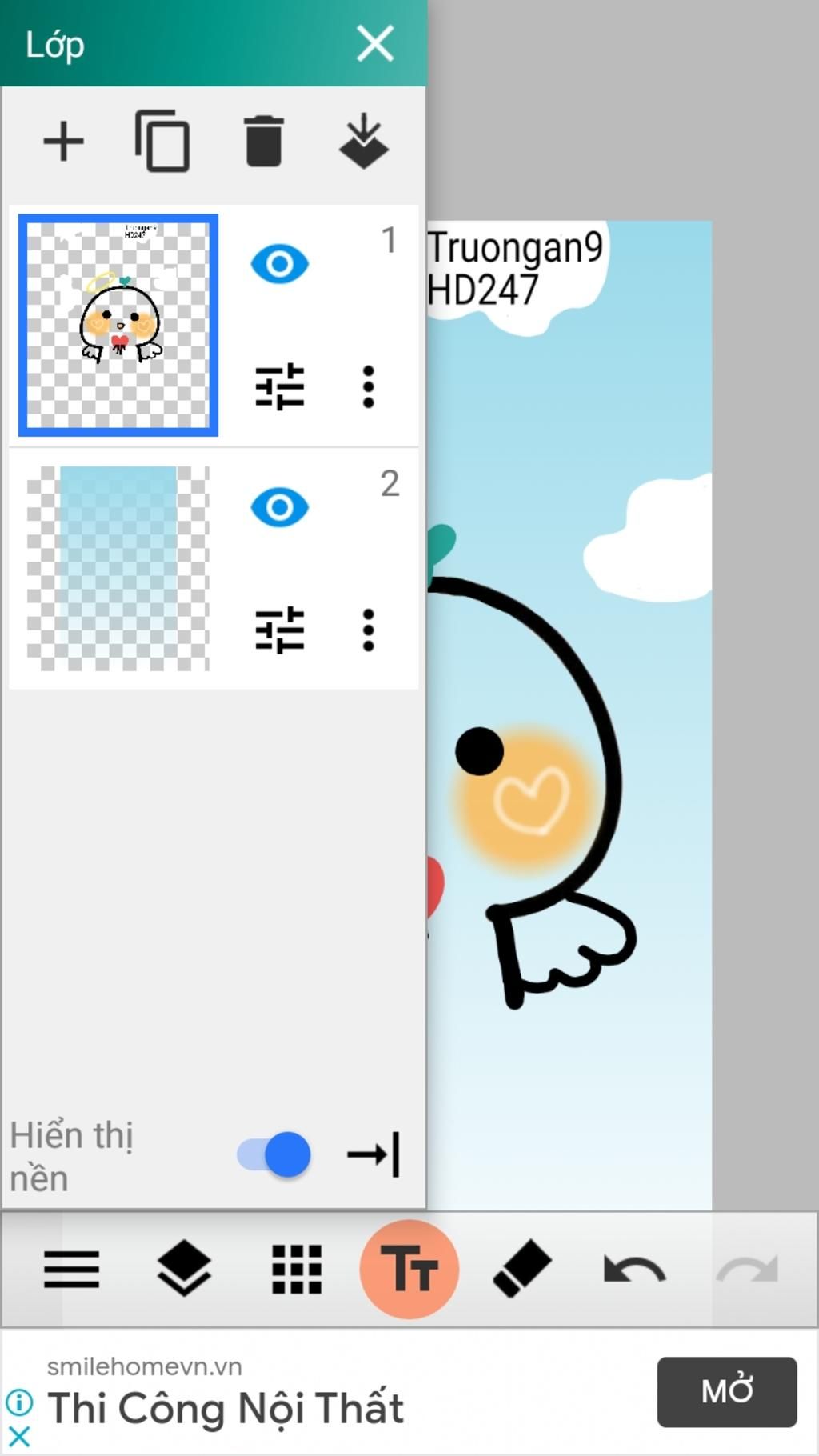Delete the selected layer

pos(264,142)
